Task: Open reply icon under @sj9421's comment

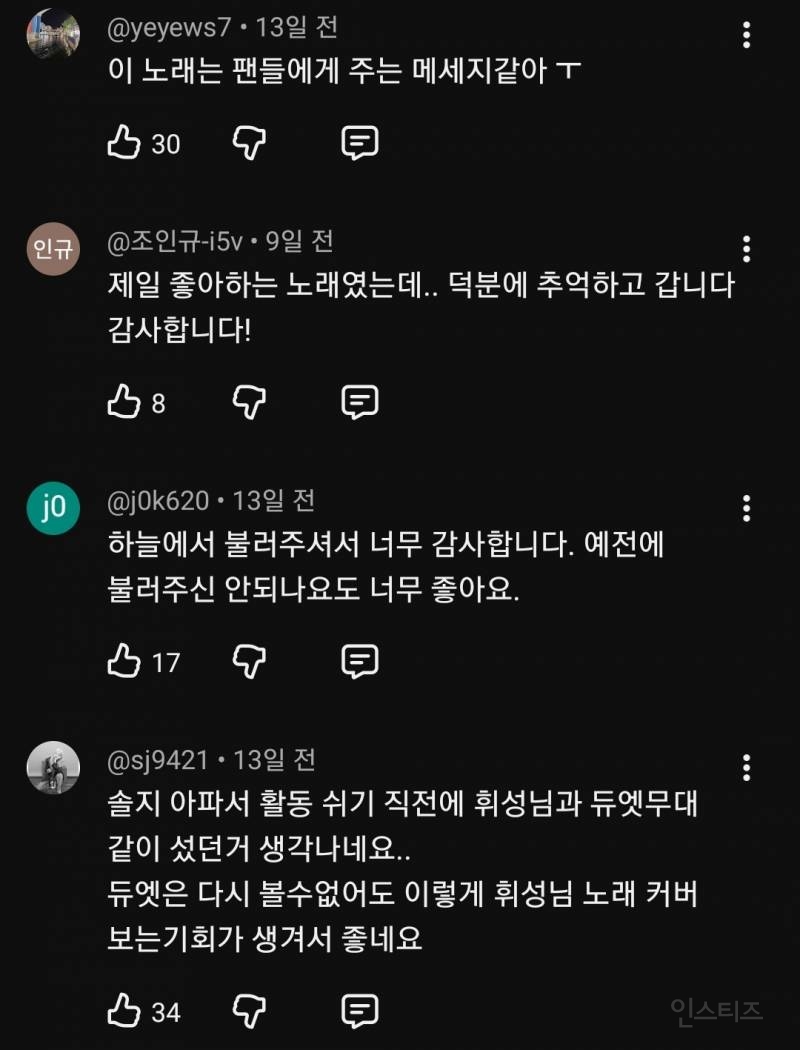Action: click(358, 1012)
